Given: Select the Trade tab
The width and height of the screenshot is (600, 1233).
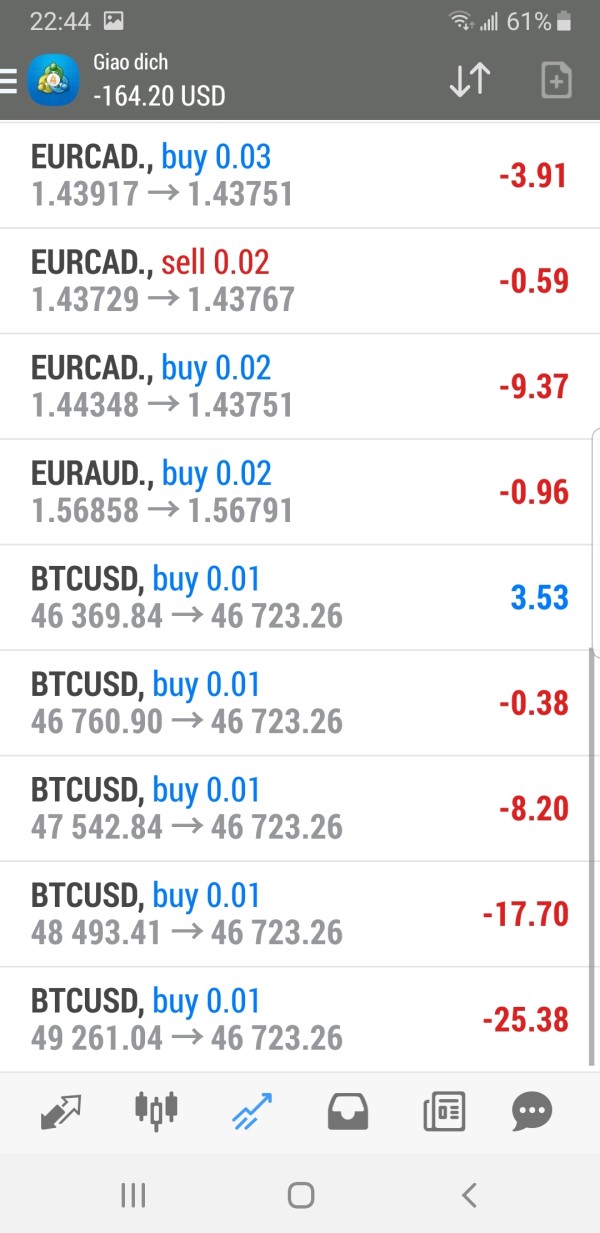Looking at the screenshot, I should click(x=252, y=1111).
